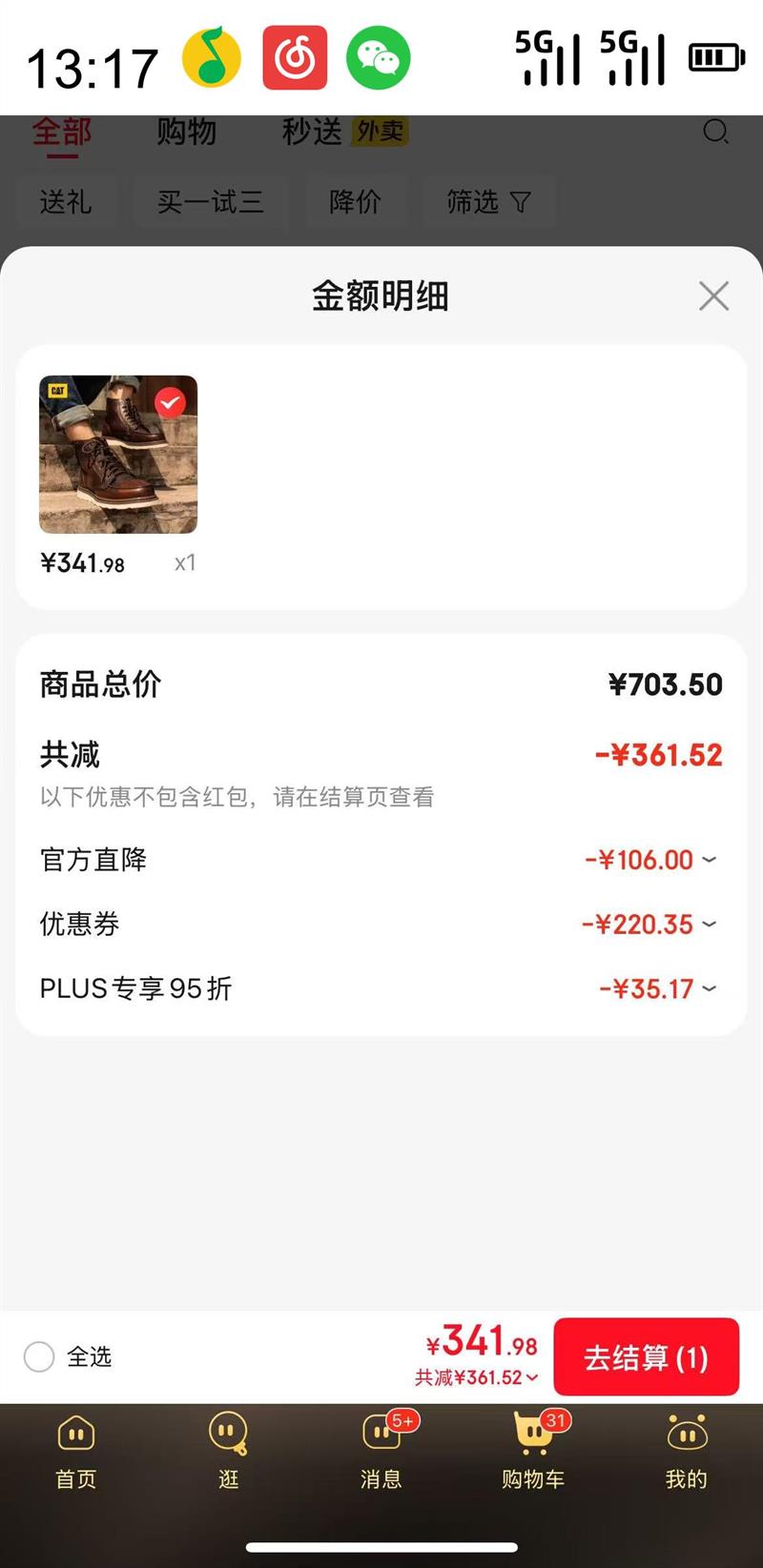Switch to the 购物 tab
Image resolution: width=763 pixels, height=1568 pixels.
click(186, 132)
